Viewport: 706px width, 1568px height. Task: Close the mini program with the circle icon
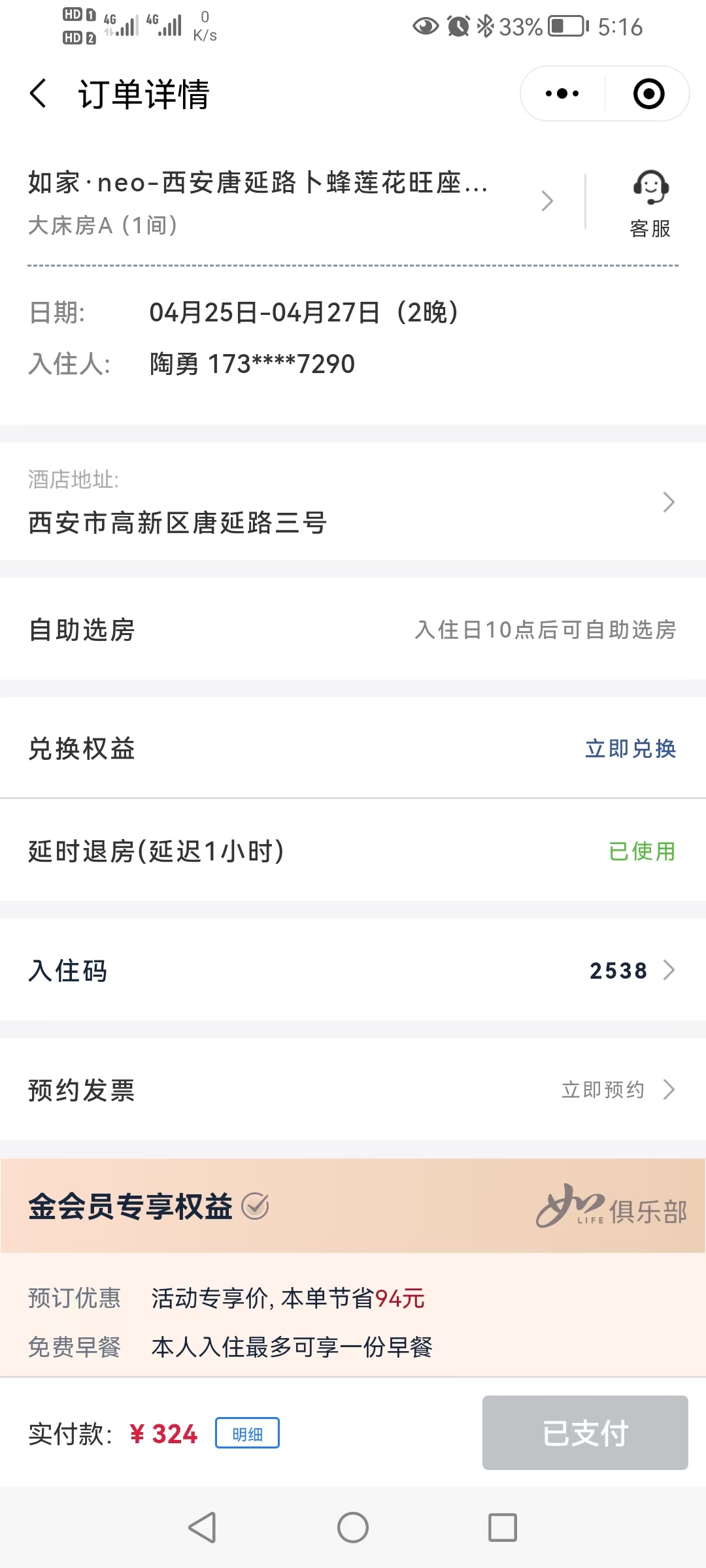(648, 93)
